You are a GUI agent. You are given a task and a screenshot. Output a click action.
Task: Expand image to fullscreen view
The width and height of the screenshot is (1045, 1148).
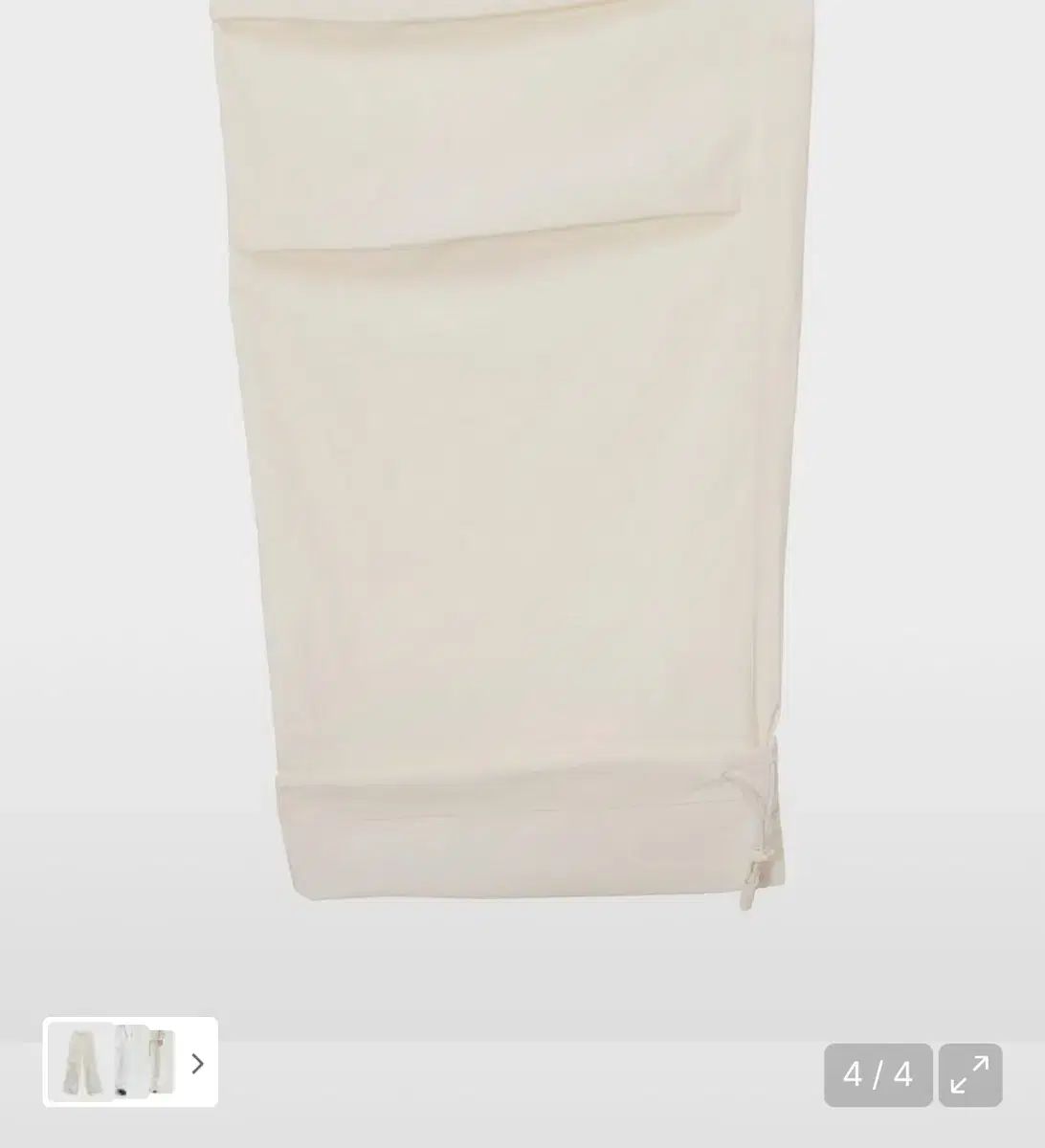969,1074
